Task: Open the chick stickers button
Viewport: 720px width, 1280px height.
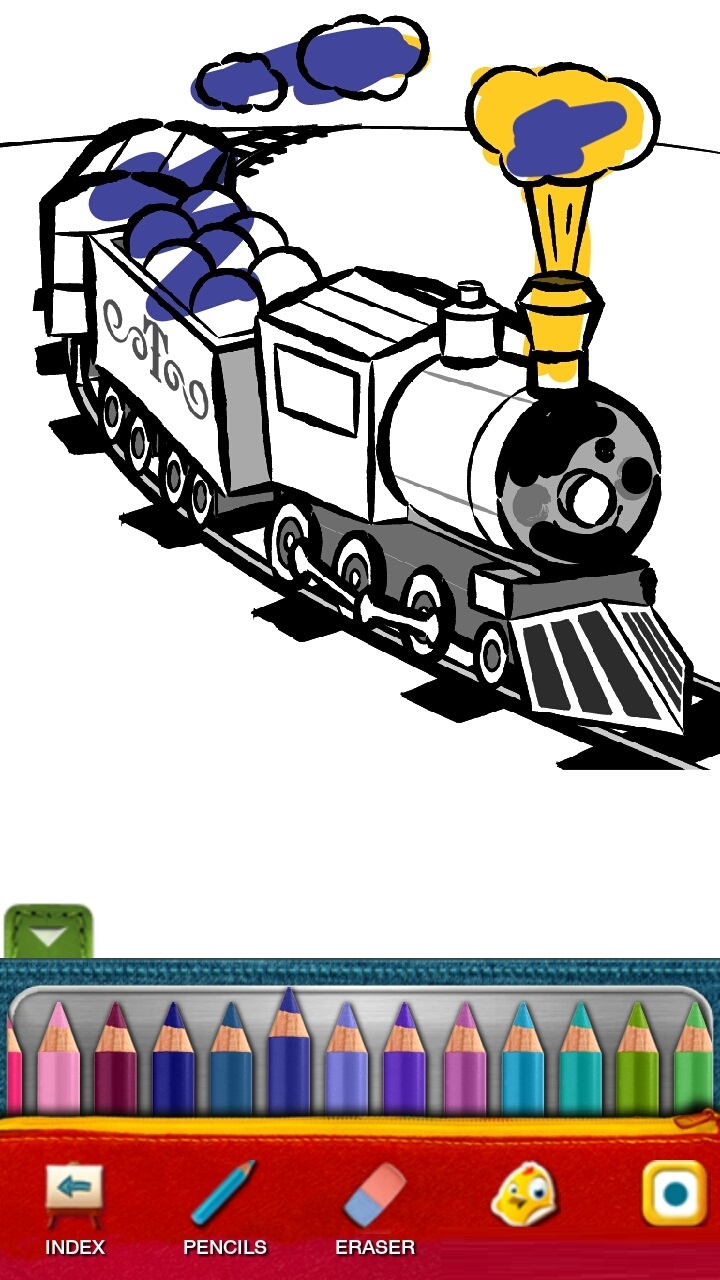Action: pyautogui.click(x=523, y=1195)
